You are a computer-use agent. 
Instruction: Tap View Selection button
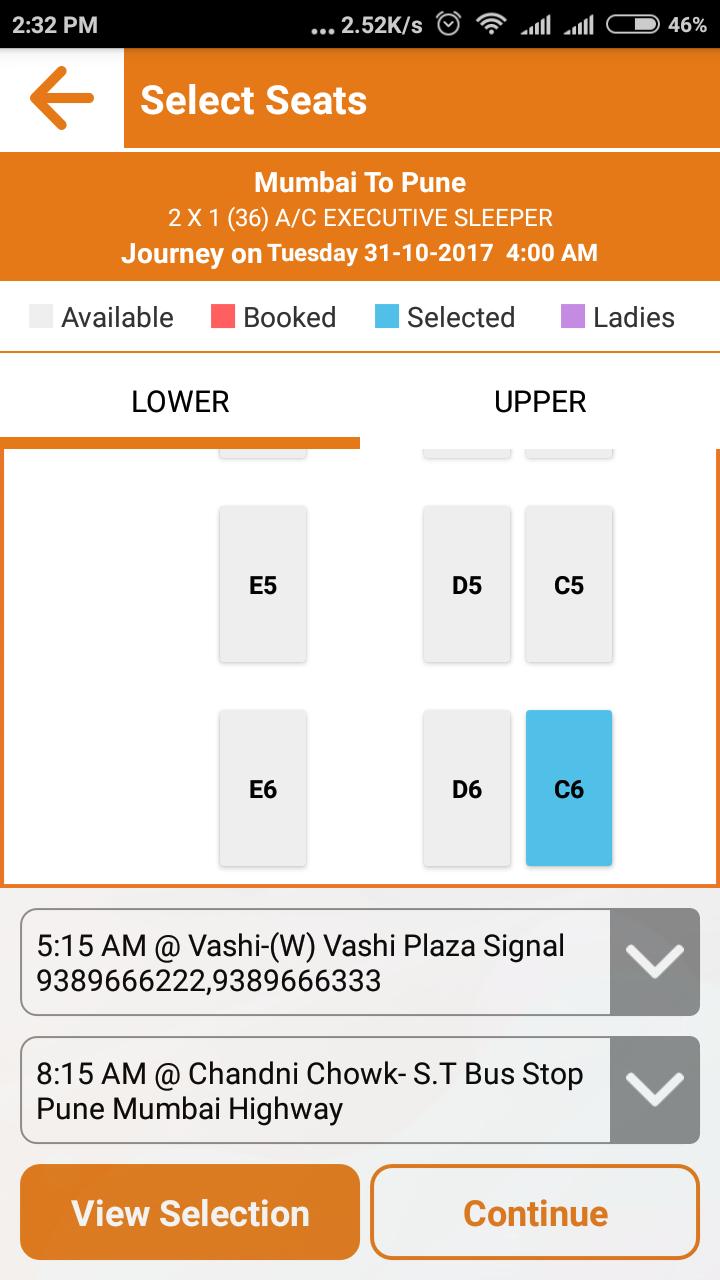click(190, 1213)
